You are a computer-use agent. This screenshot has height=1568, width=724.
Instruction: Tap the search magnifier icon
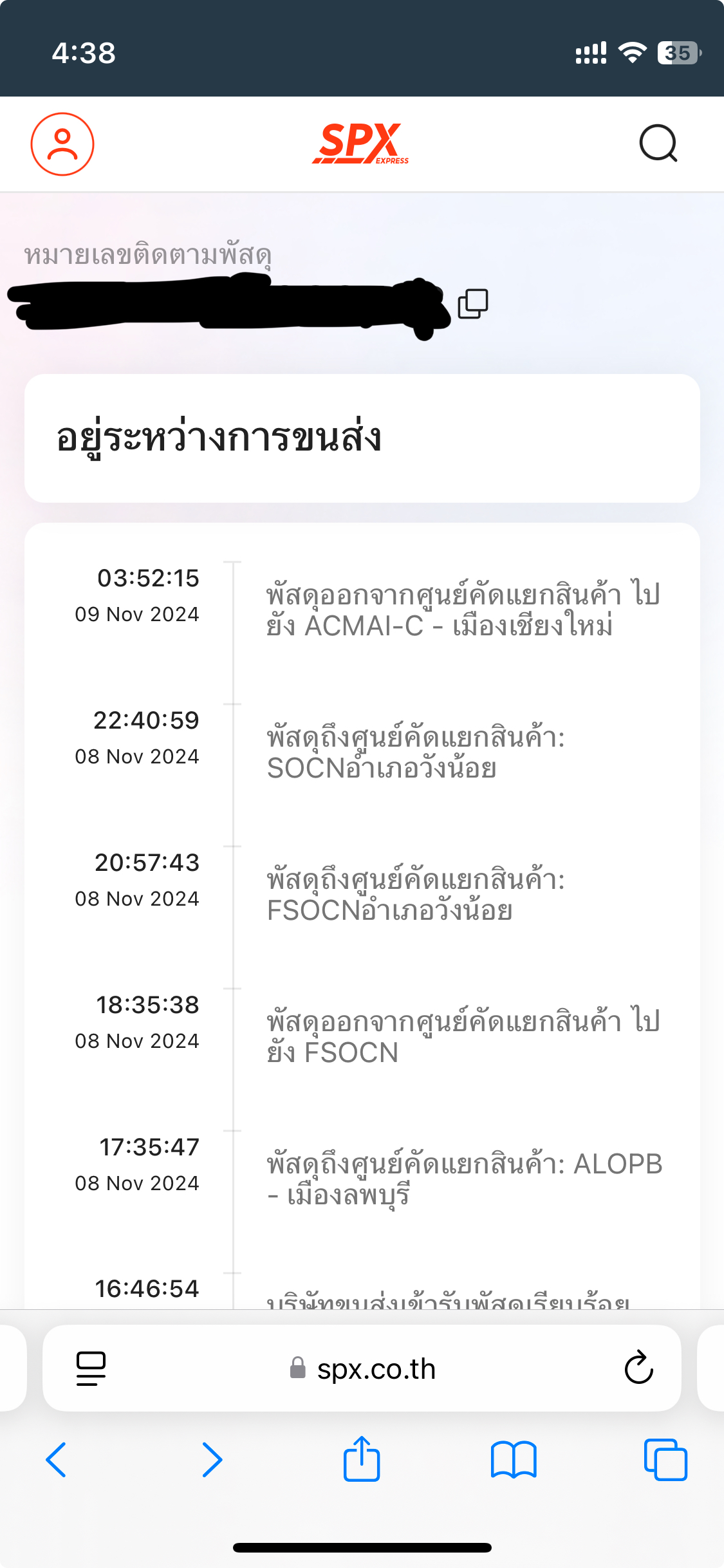[x=658, y=144]
